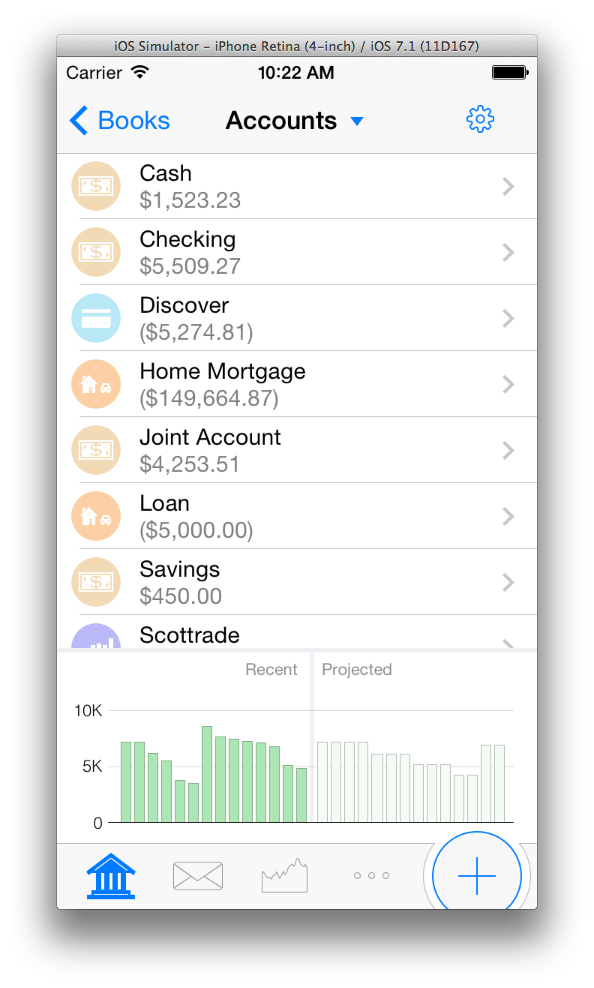
Task: Add a new entry with plus button
Action: (x=477, y=876)
